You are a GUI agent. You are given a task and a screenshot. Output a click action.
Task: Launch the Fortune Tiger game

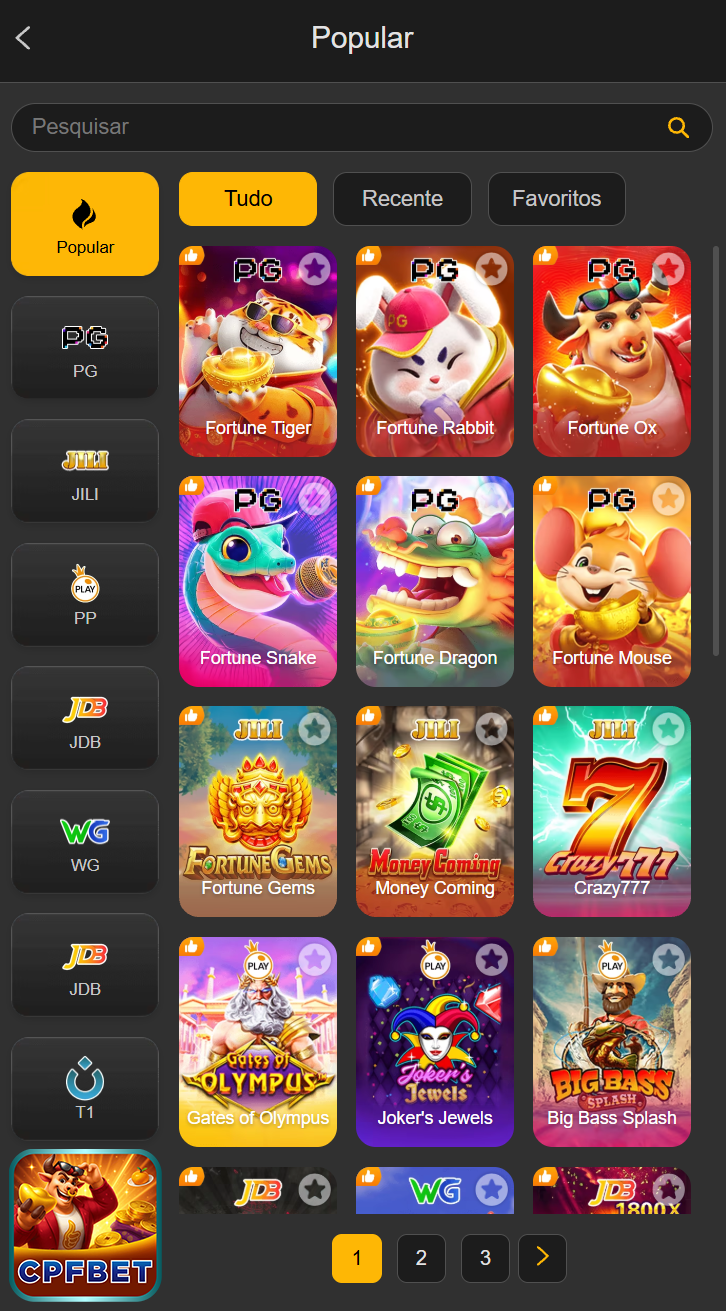coord(258,350)
